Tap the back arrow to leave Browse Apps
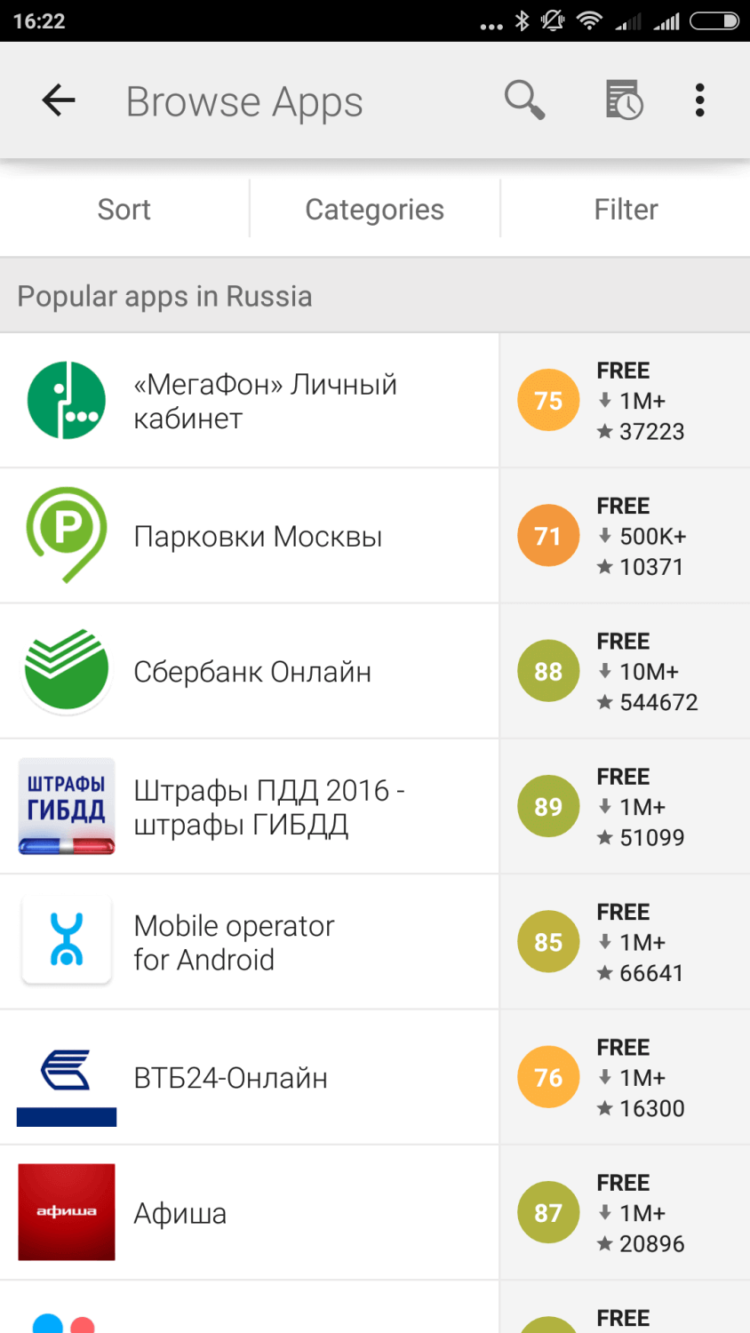 [57, 99]
